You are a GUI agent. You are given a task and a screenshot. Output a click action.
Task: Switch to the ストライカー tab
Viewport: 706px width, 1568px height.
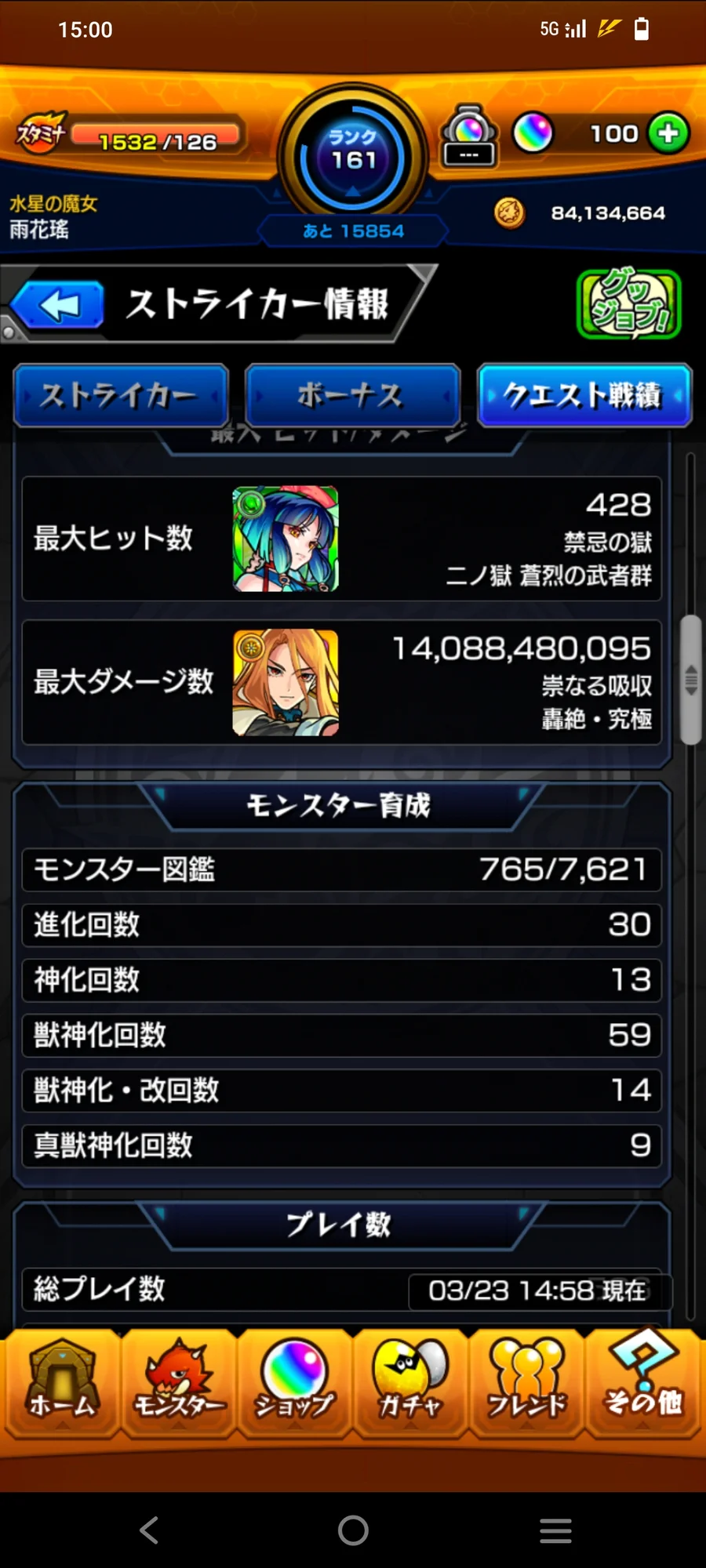point(121,395)
